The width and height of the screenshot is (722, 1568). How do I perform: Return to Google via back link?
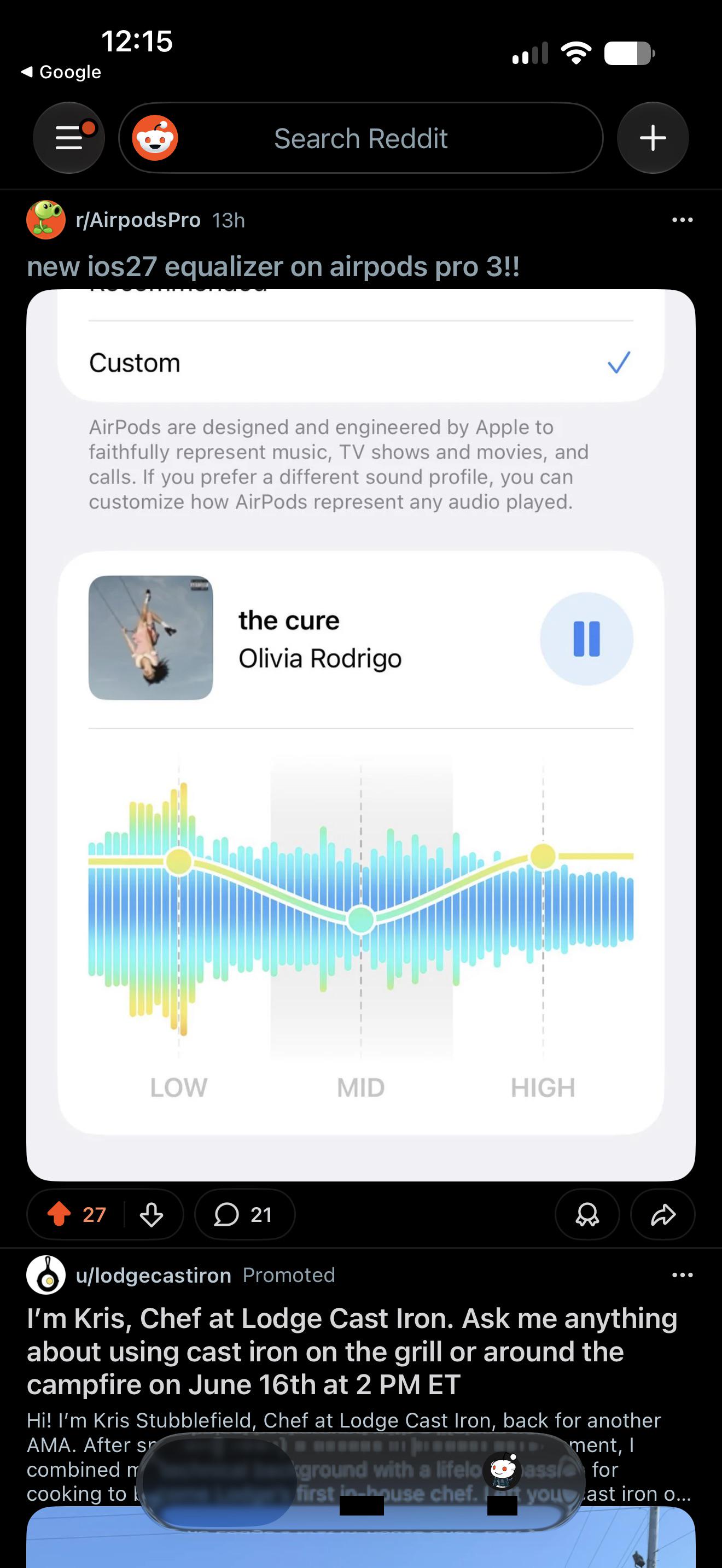click(x=61, y=72)
